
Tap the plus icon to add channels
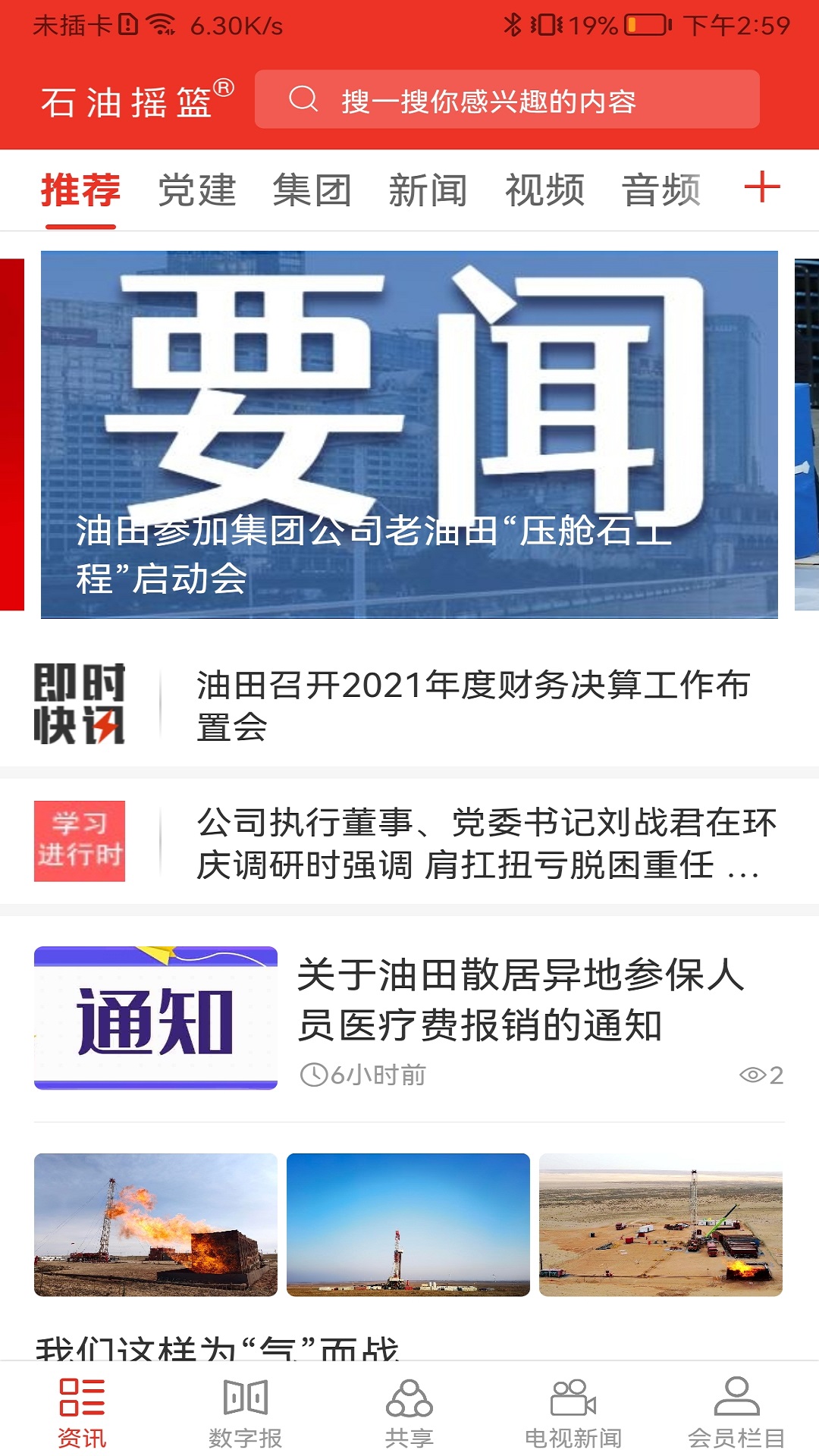pyautogui.click(x=762, y=187)
